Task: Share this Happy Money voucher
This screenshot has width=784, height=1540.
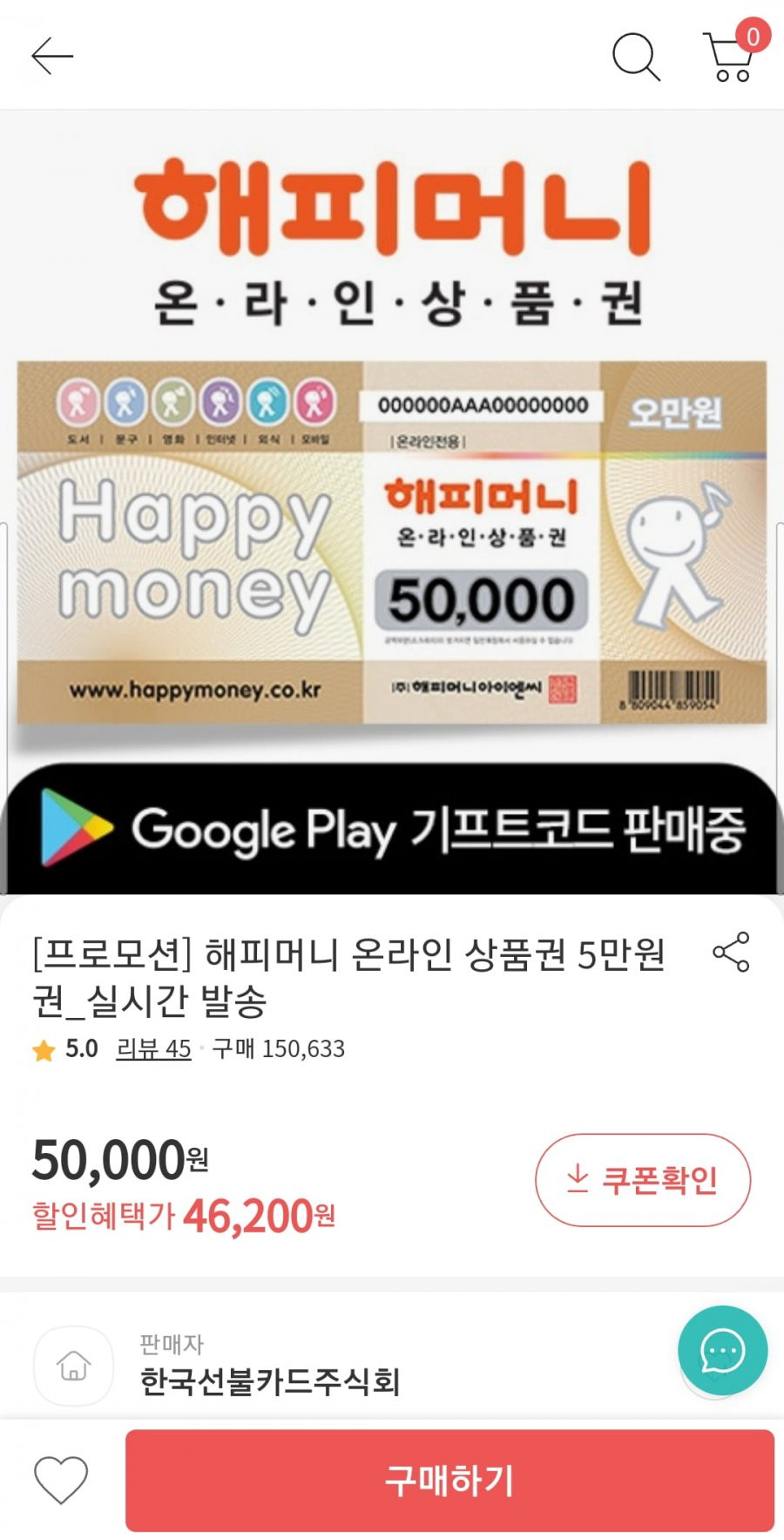Action: point(731,952)
